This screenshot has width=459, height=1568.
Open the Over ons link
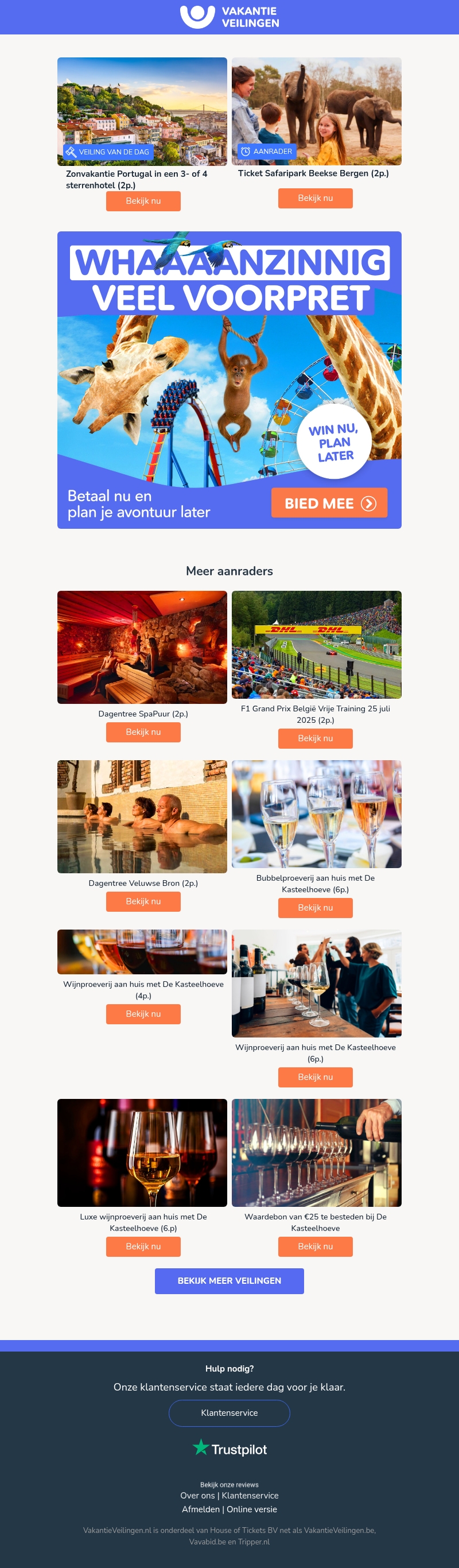click(x=197, y=1496)
